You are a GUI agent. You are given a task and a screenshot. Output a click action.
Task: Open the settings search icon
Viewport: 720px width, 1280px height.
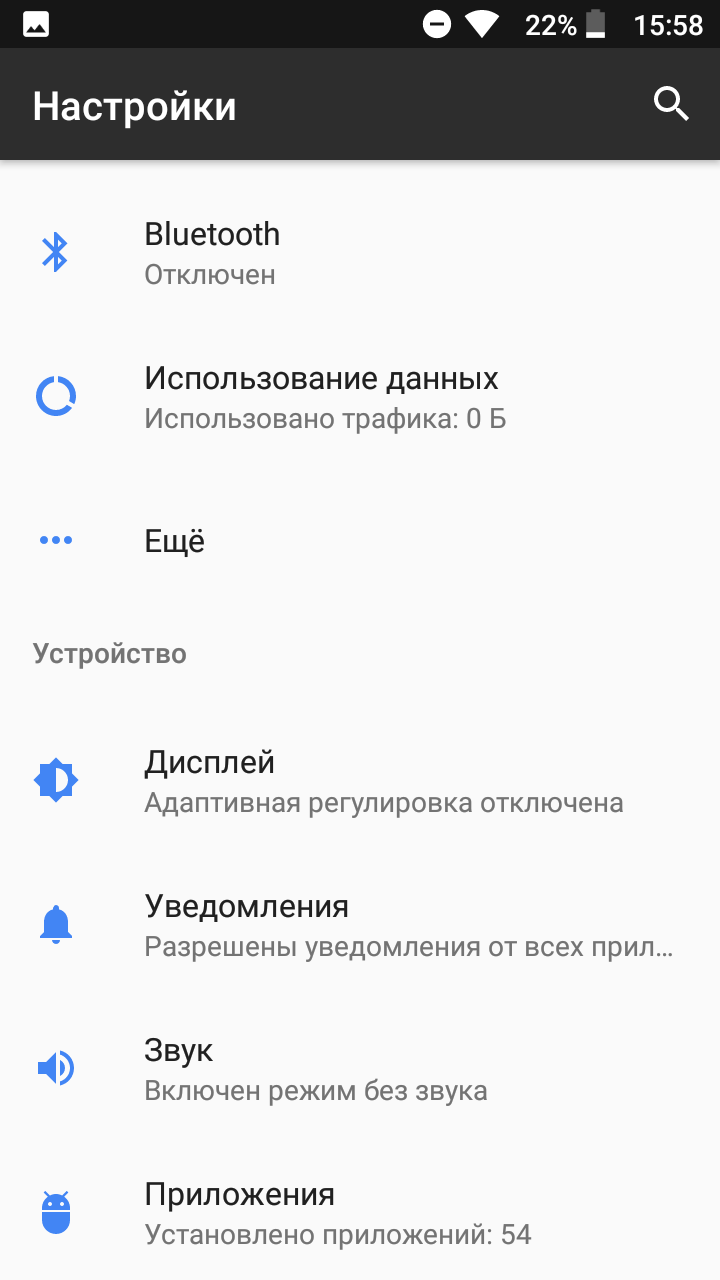(671, 104)
